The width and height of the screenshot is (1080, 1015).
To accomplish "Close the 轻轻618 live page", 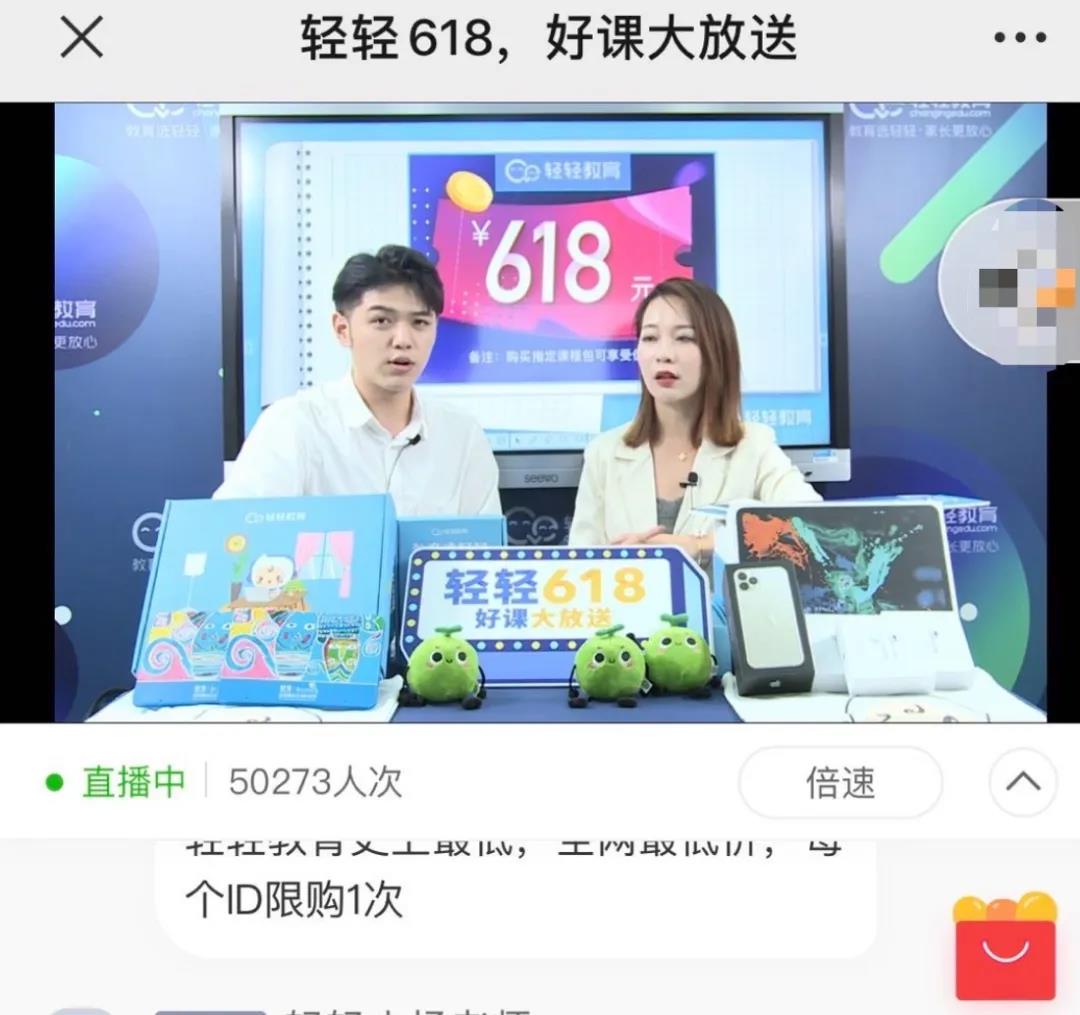I will click(82, 39).
